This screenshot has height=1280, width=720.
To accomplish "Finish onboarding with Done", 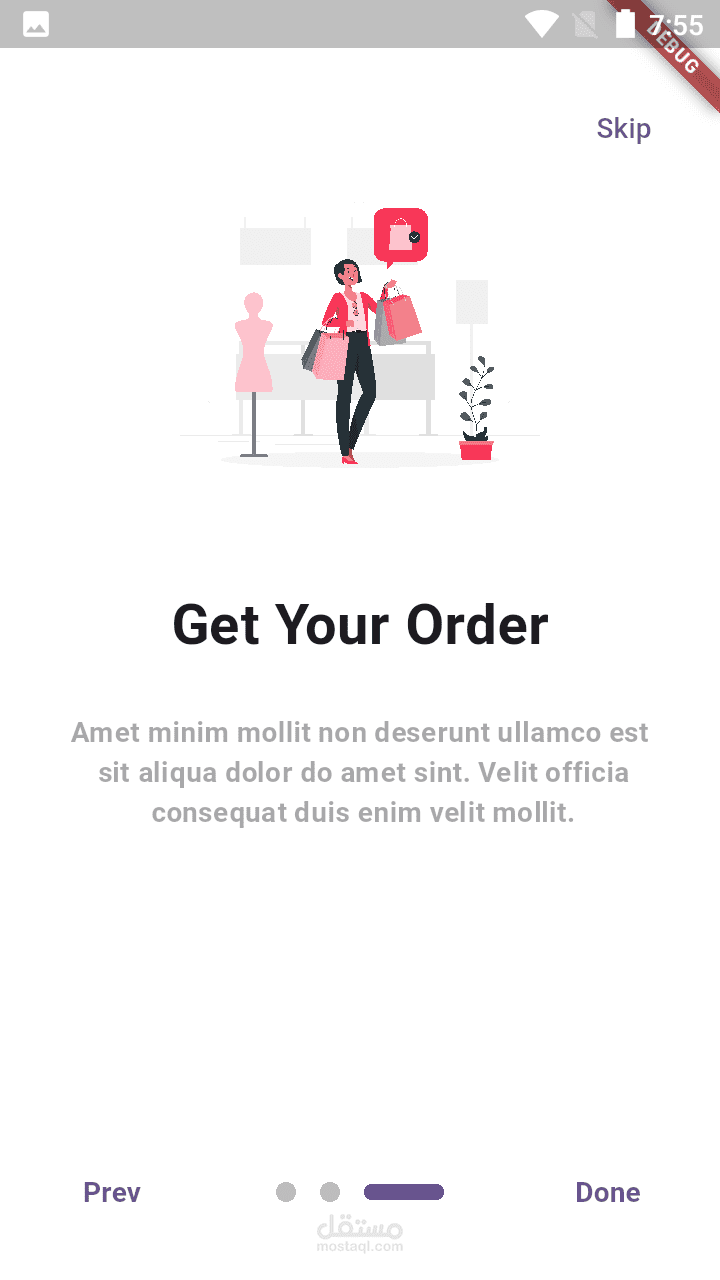I will [608, 1192].
